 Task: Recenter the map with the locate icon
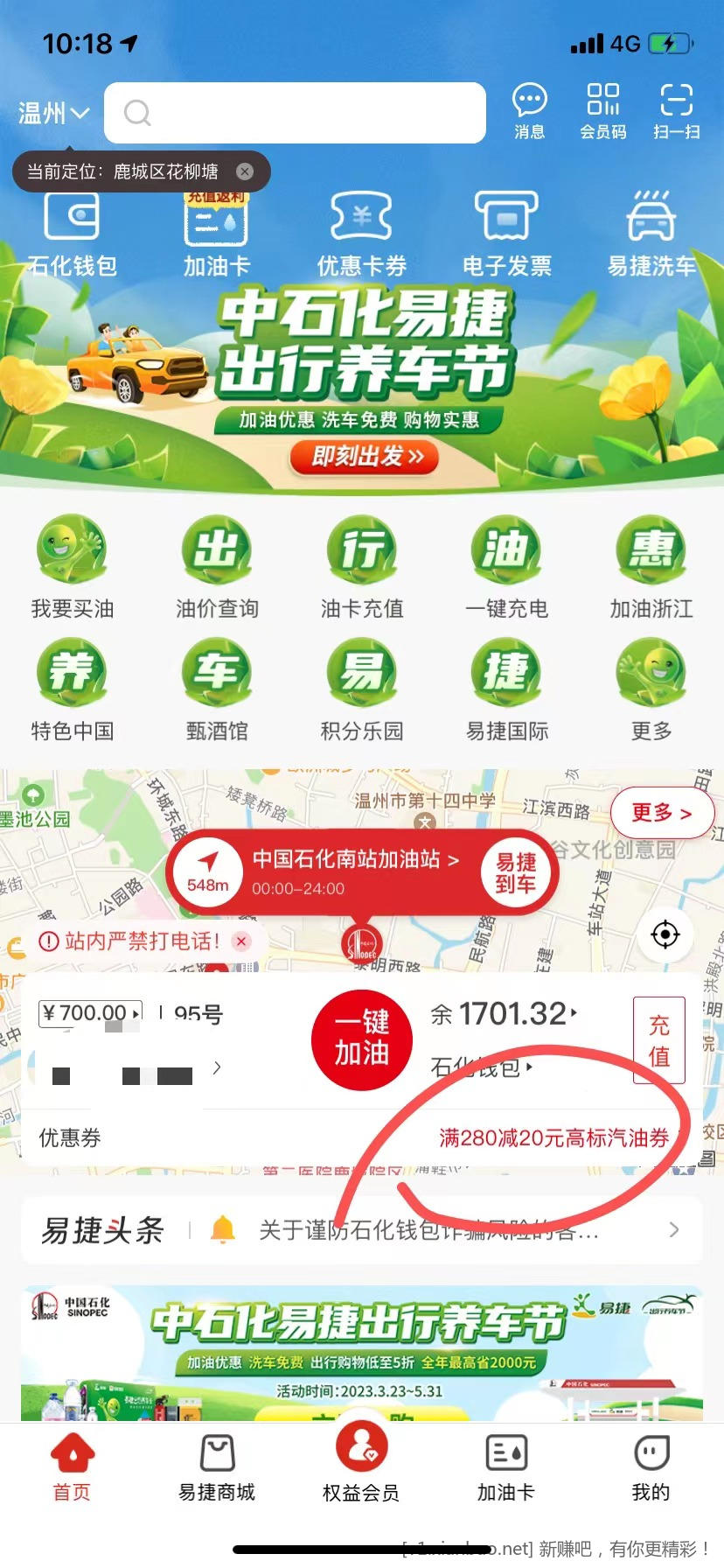665,934
